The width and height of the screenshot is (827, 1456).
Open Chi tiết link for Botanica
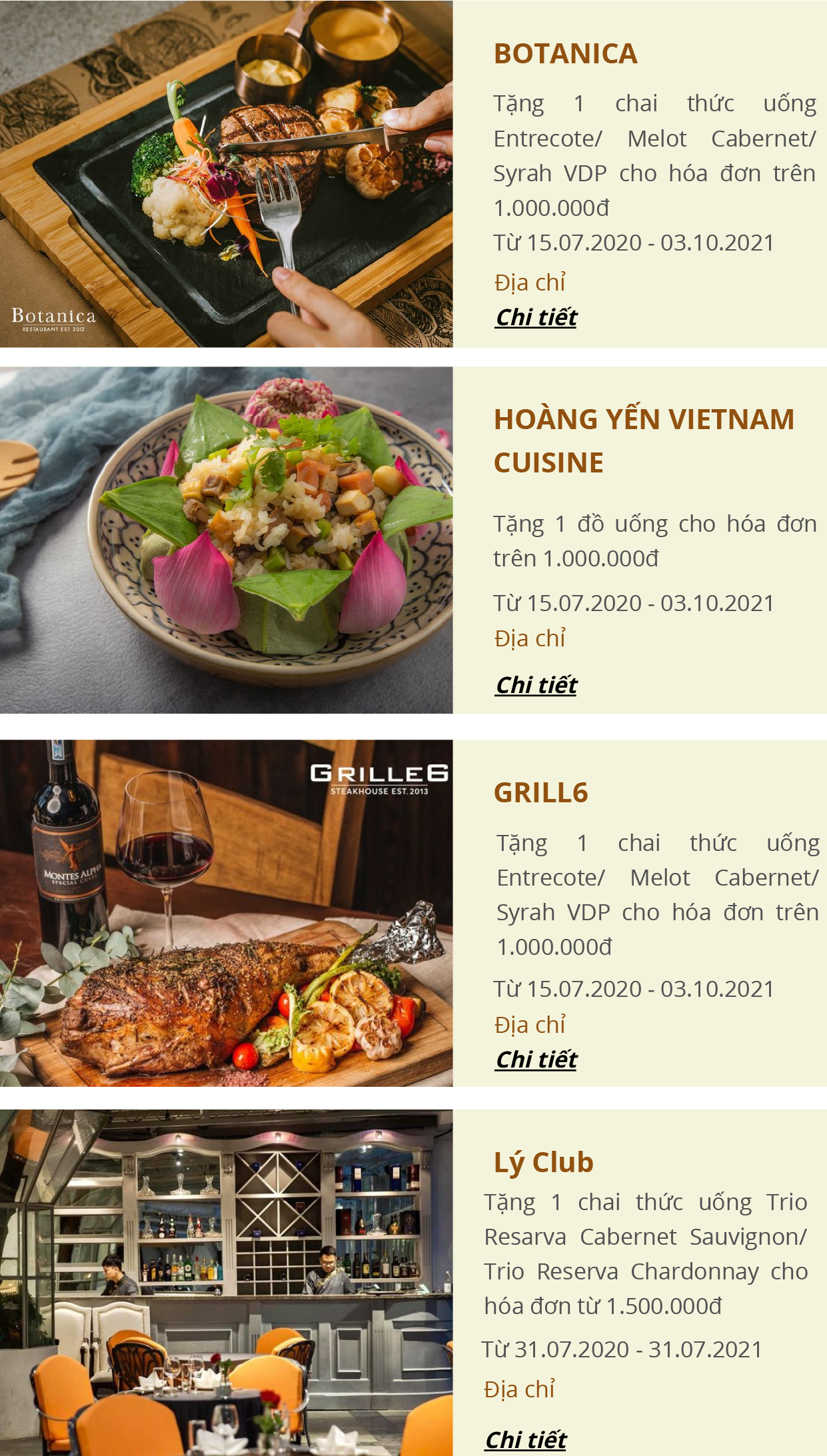pyautogui.click(x=536, y=317)
